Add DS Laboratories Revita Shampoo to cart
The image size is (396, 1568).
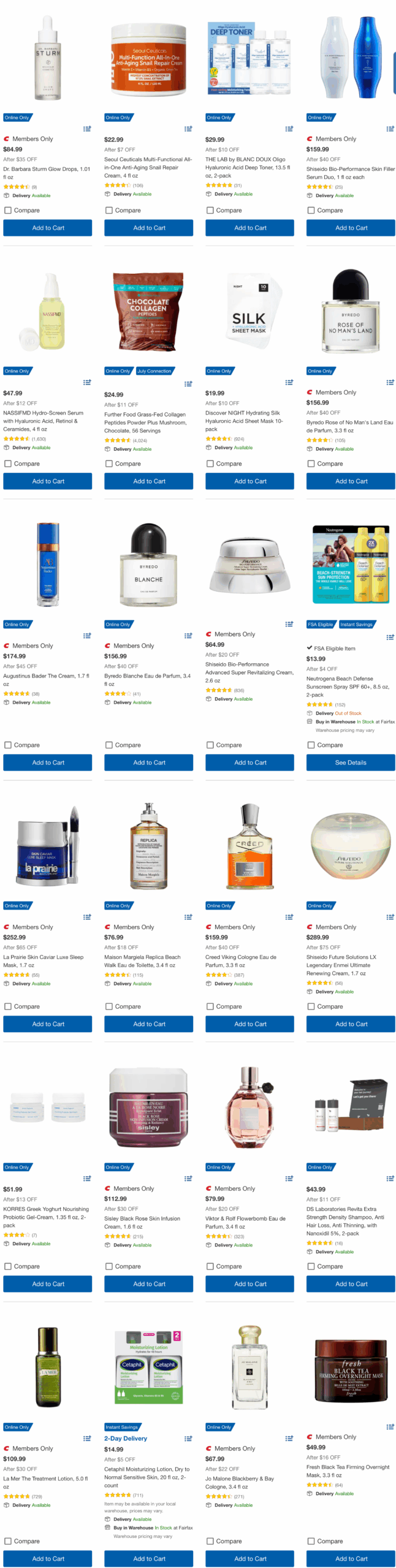tap(351, 1284)
